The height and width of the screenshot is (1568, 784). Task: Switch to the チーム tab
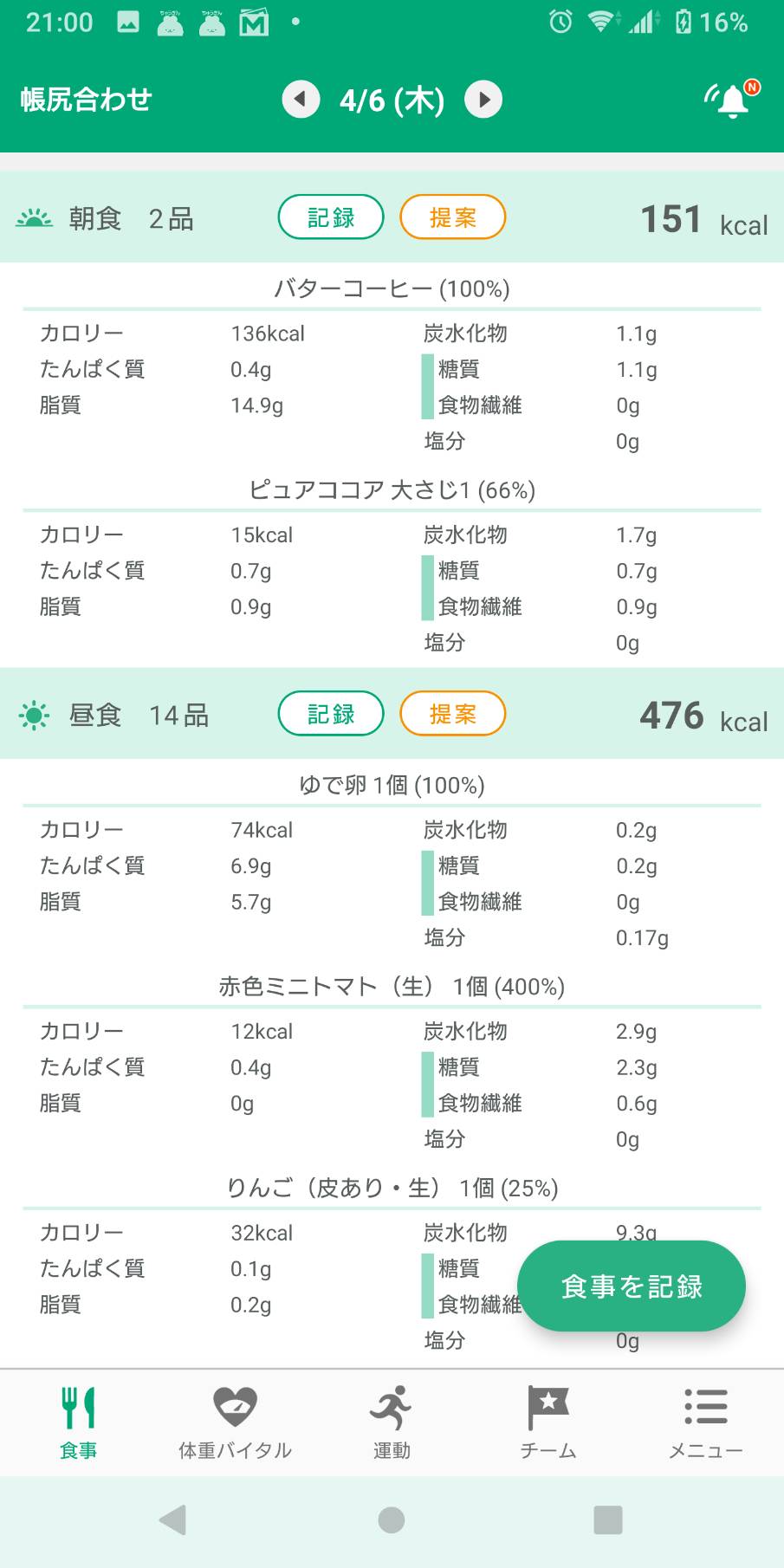pos(548,1423)
